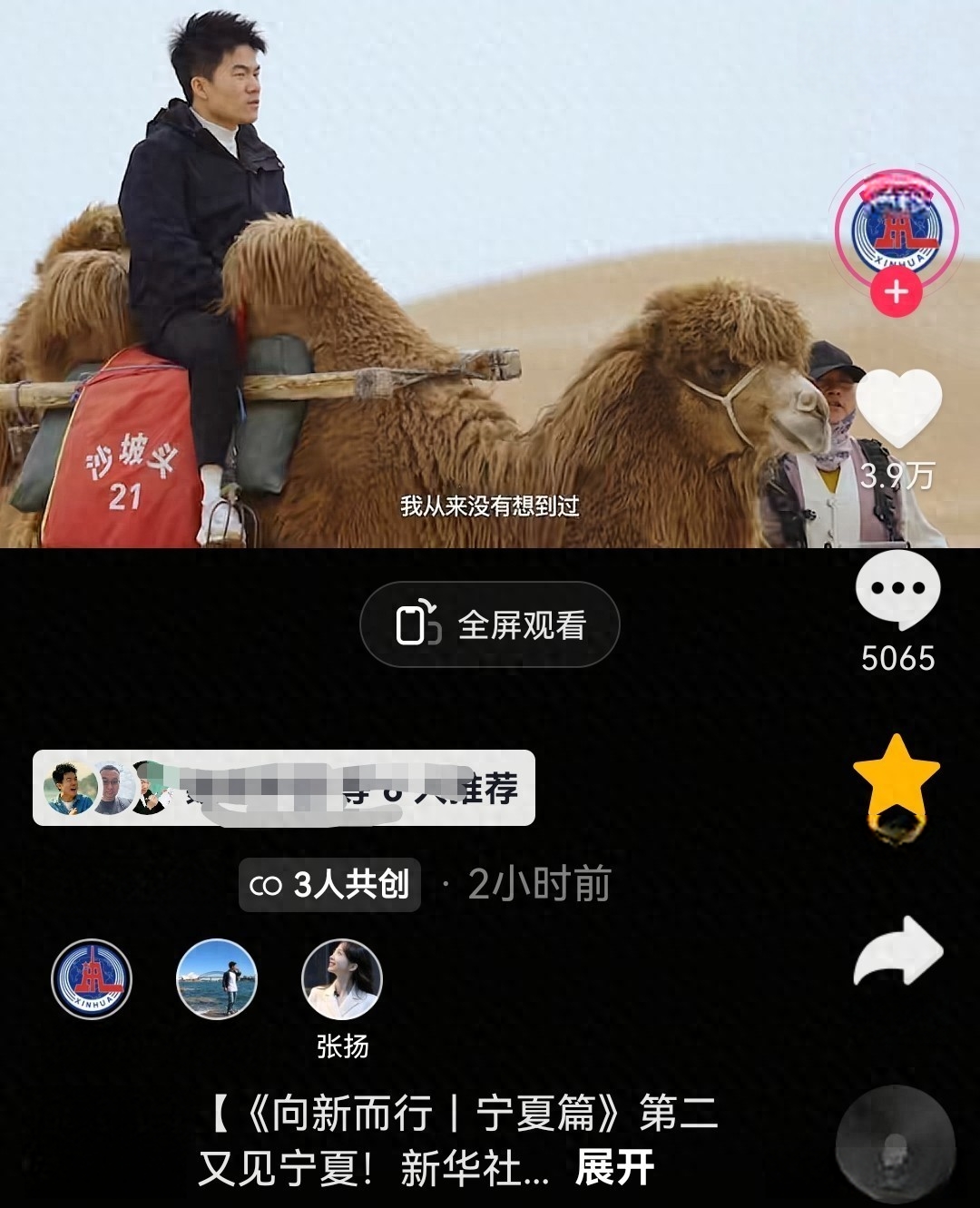Screen dimensions: 980x1208
Task: Open co-creator 张扬's profile
Action: 342,980
